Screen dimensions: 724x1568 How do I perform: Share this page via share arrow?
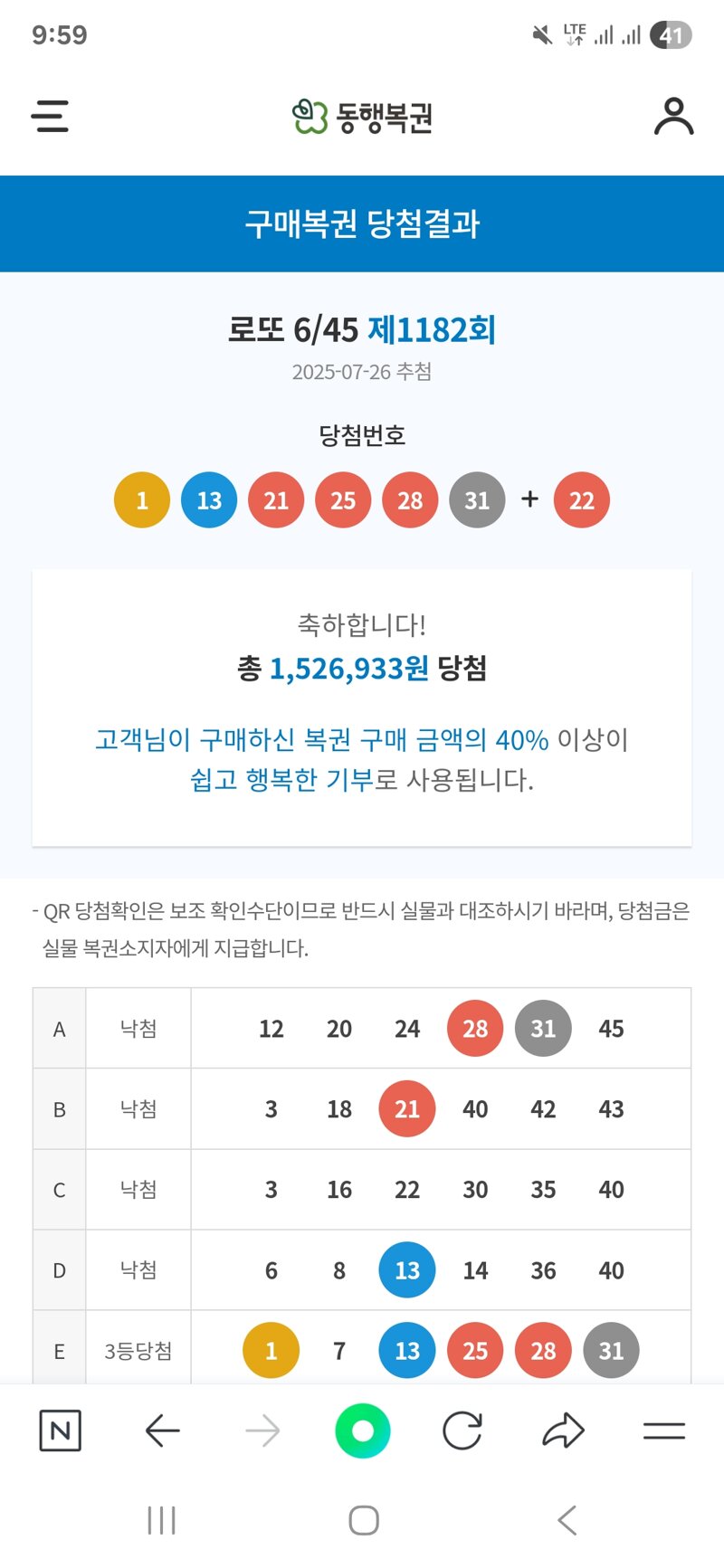[x=563, y=1430]
